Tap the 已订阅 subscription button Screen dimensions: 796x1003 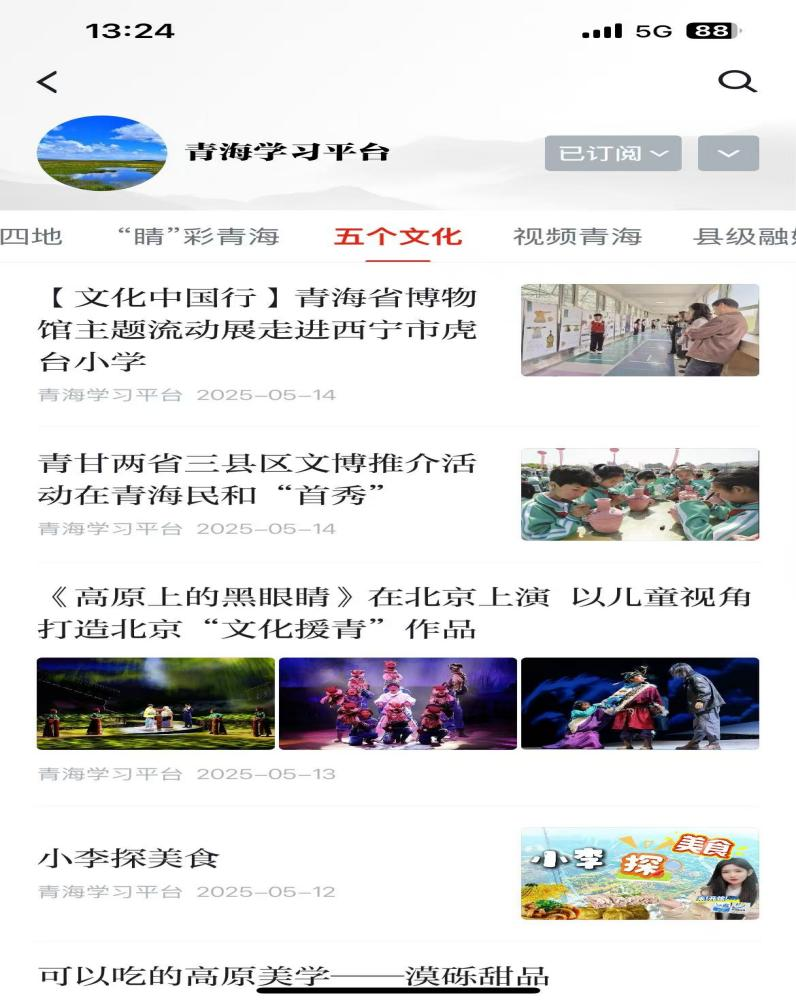tap(613, 153)
